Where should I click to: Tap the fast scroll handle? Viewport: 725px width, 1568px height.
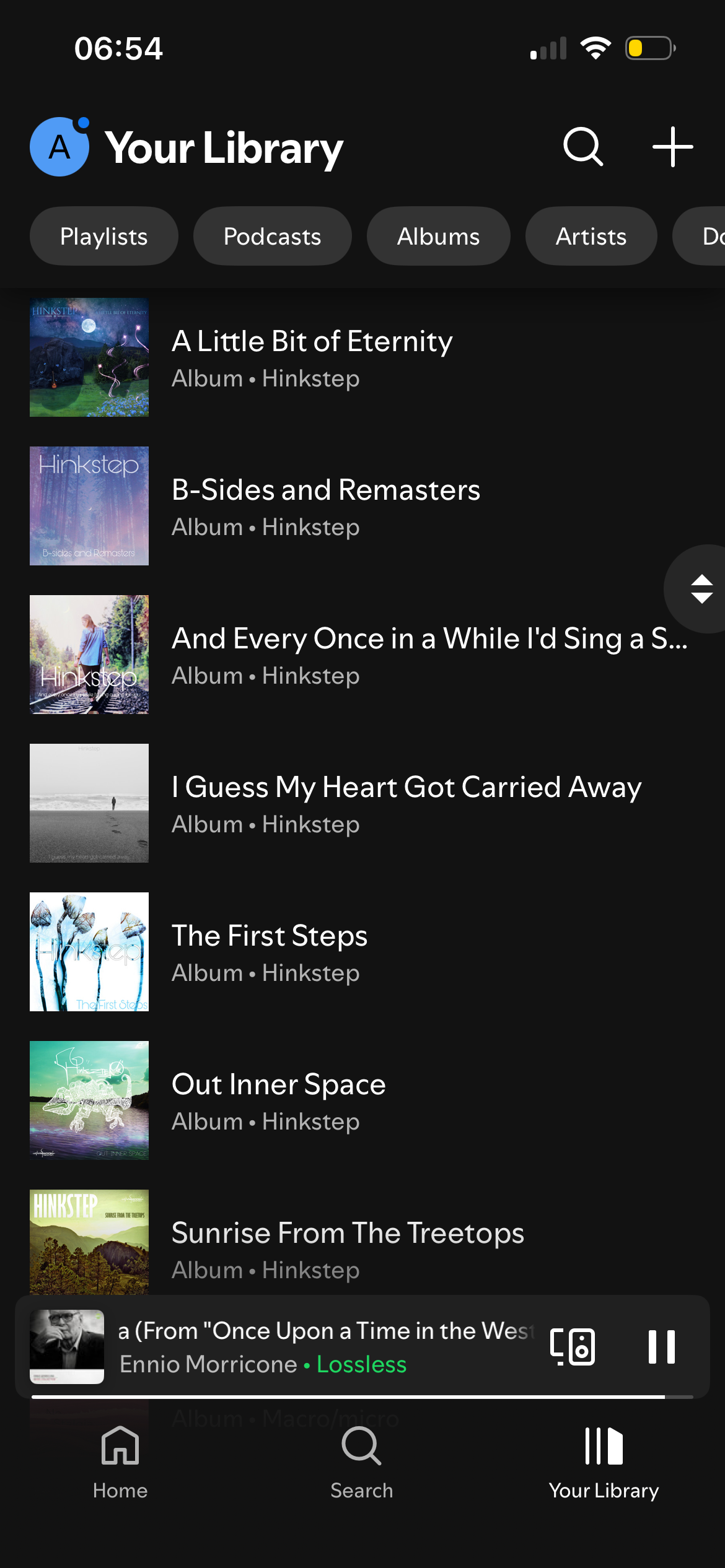pyautogui.click(x=701, y=589)
